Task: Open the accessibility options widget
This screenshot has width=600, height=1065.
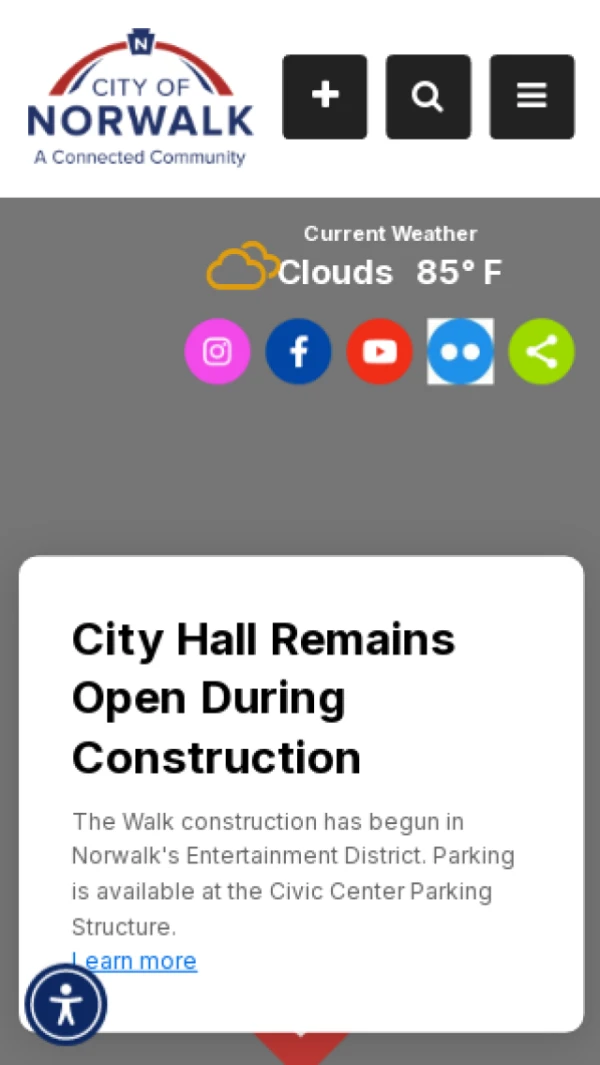Action: (66, 1004)
